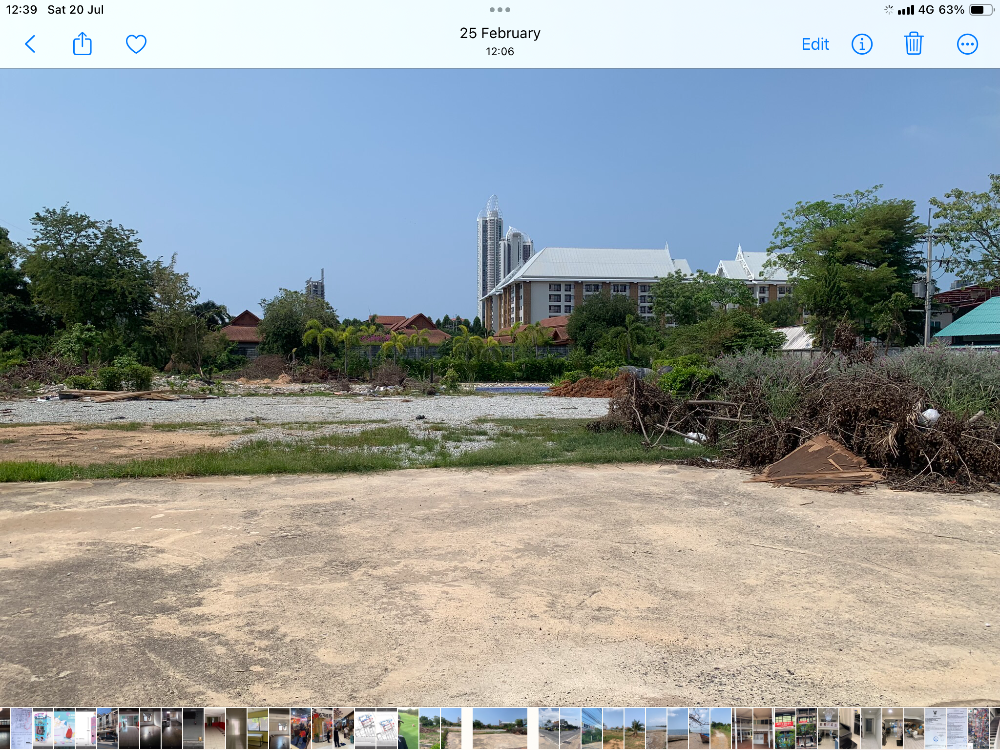Tap the three dots multitasking control
The width and height of the screenshot is (1000, 750).
coord(500,10)
